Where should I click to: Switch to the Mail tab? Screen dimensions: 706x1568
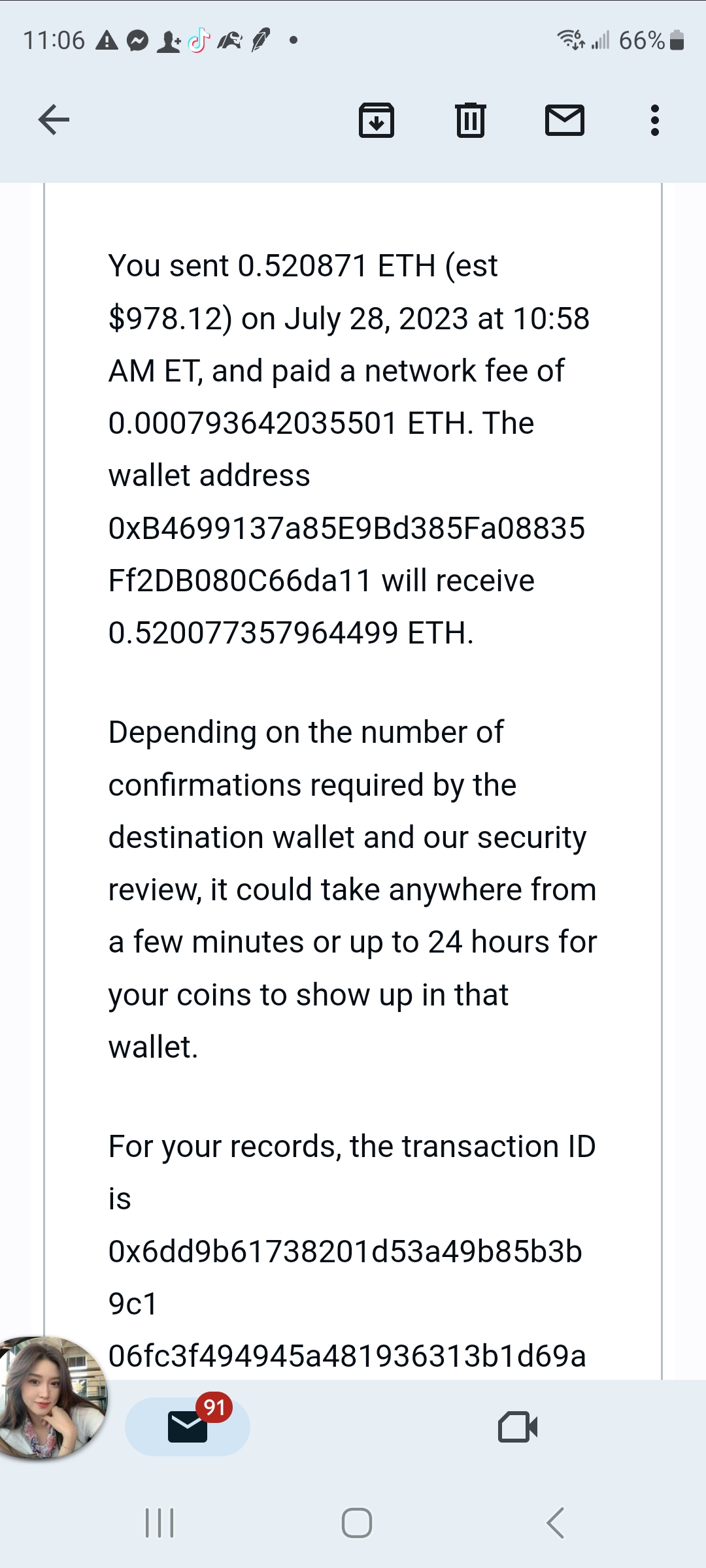(x=188, y=1427)
